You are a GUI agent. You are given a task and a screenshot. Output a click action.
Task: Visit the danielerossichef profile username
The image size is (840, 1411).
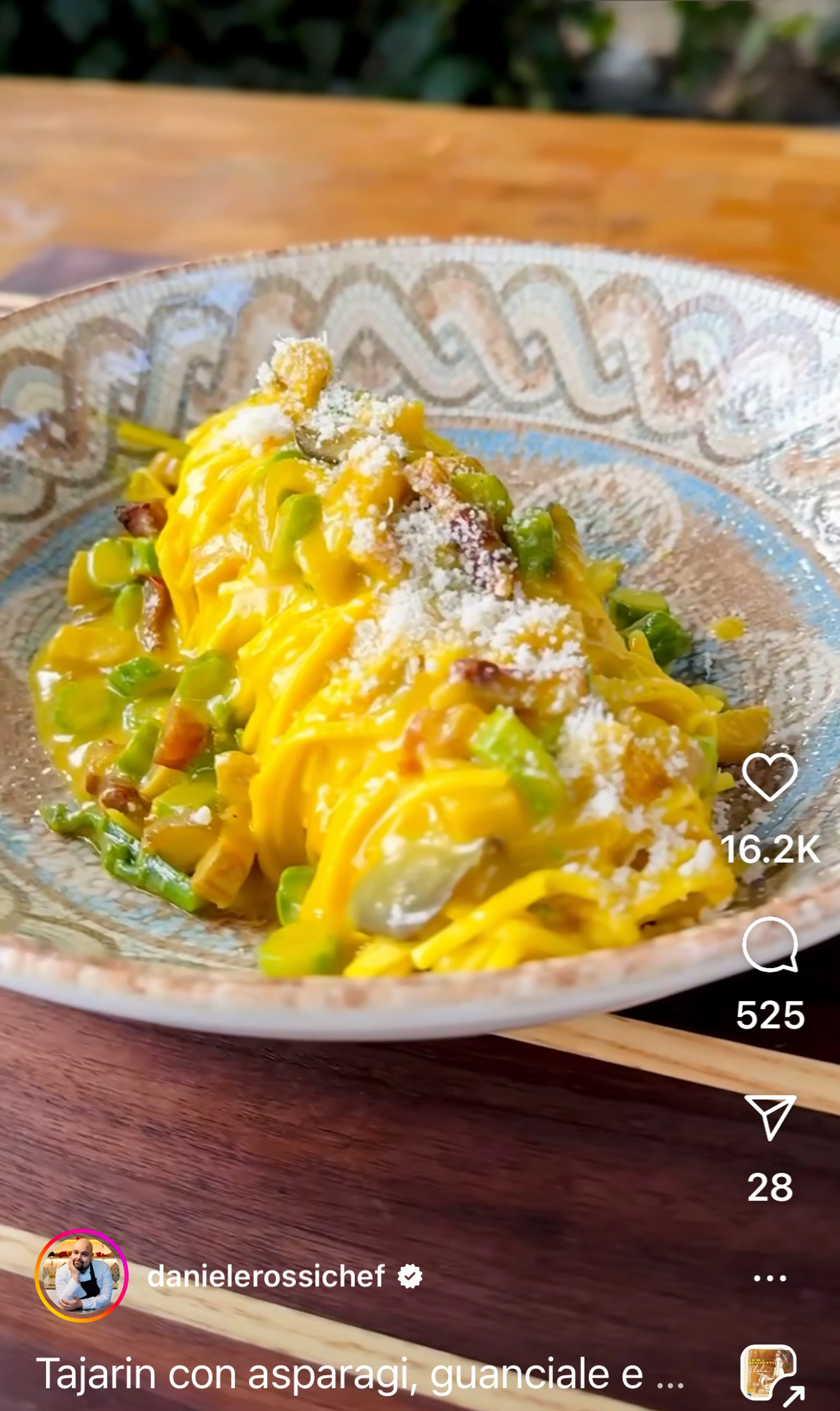tap(266, 1276)
